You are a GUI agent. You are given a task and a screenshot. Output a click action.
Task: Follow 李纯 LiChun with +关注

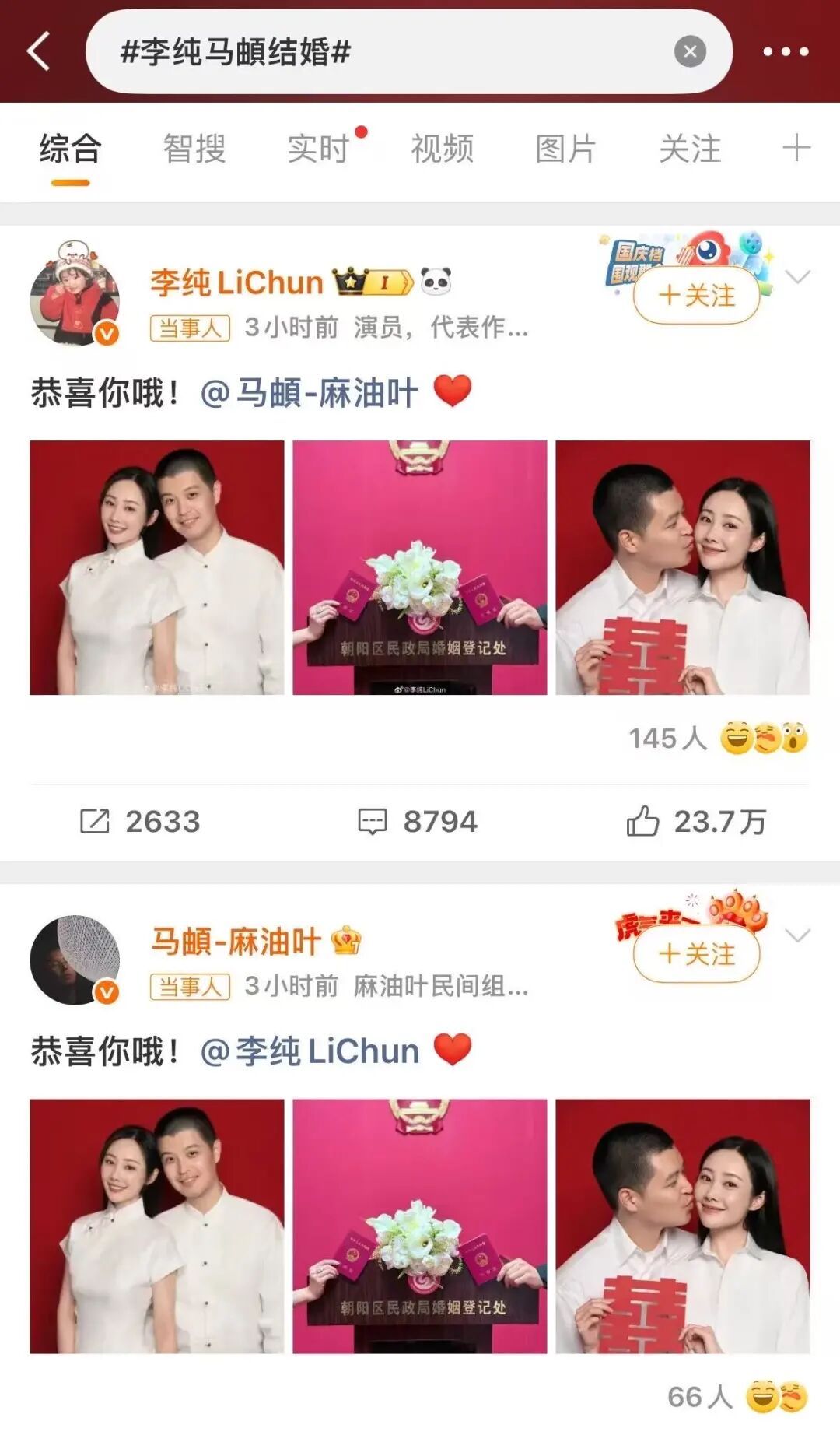tap(696, 296)
